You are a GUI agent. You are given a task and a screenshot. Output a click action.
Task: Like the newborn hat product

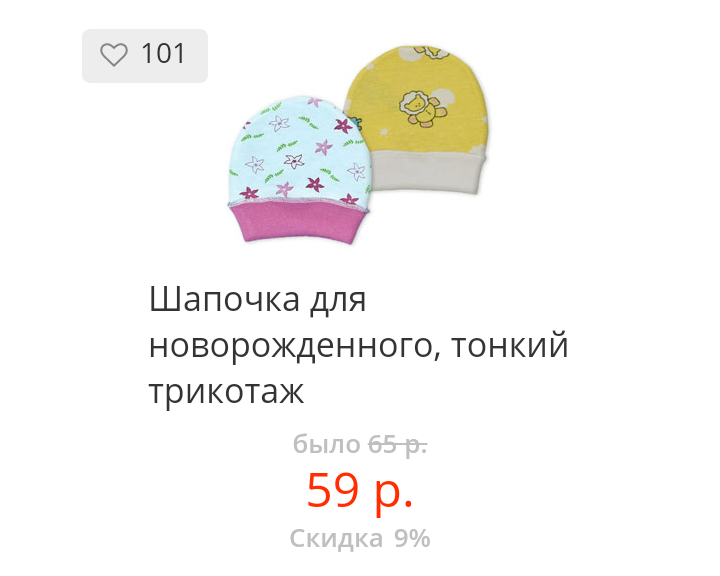115,55
